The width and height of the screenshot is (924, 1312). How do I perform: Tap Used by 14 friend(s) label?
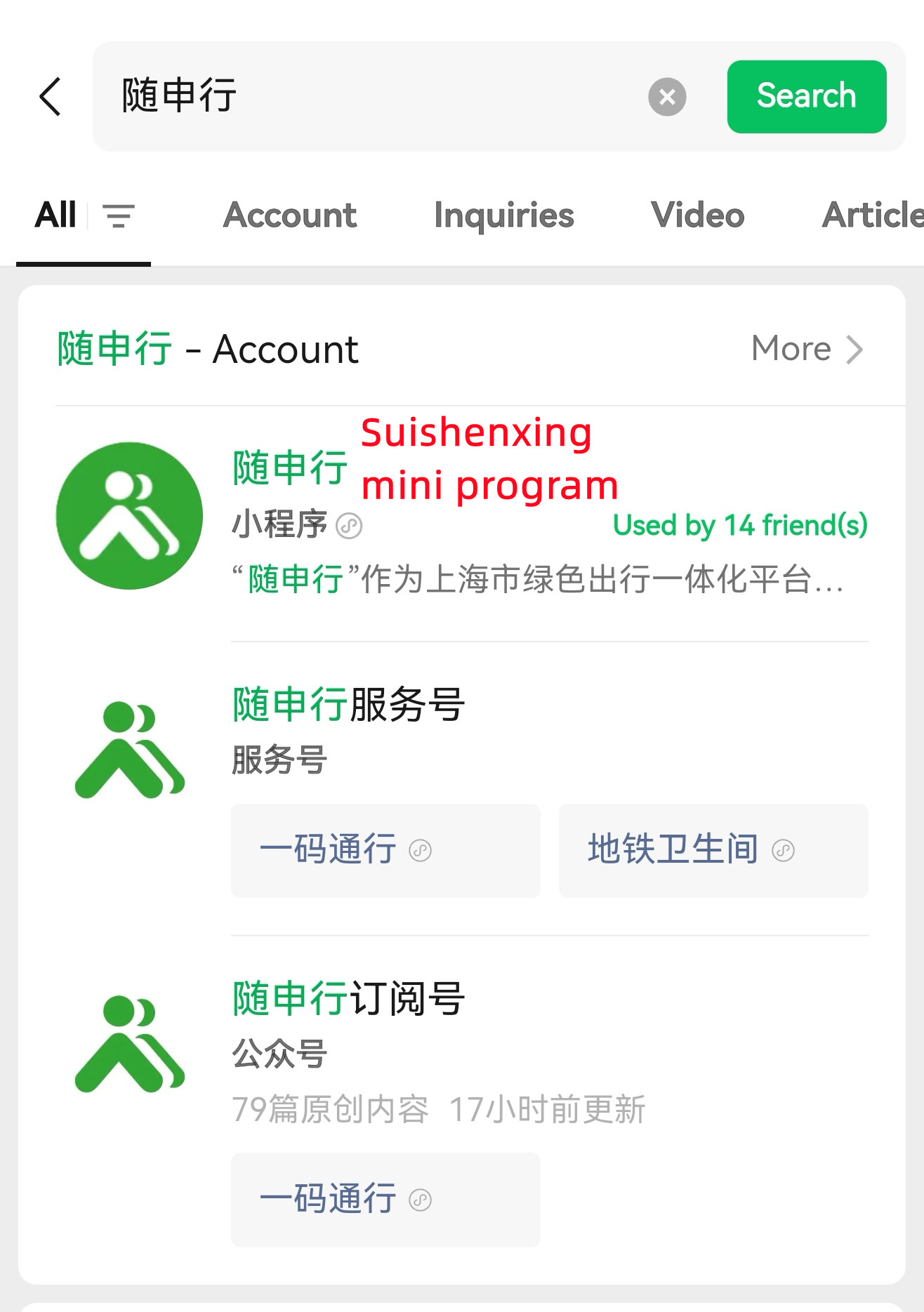coord(740,525)
